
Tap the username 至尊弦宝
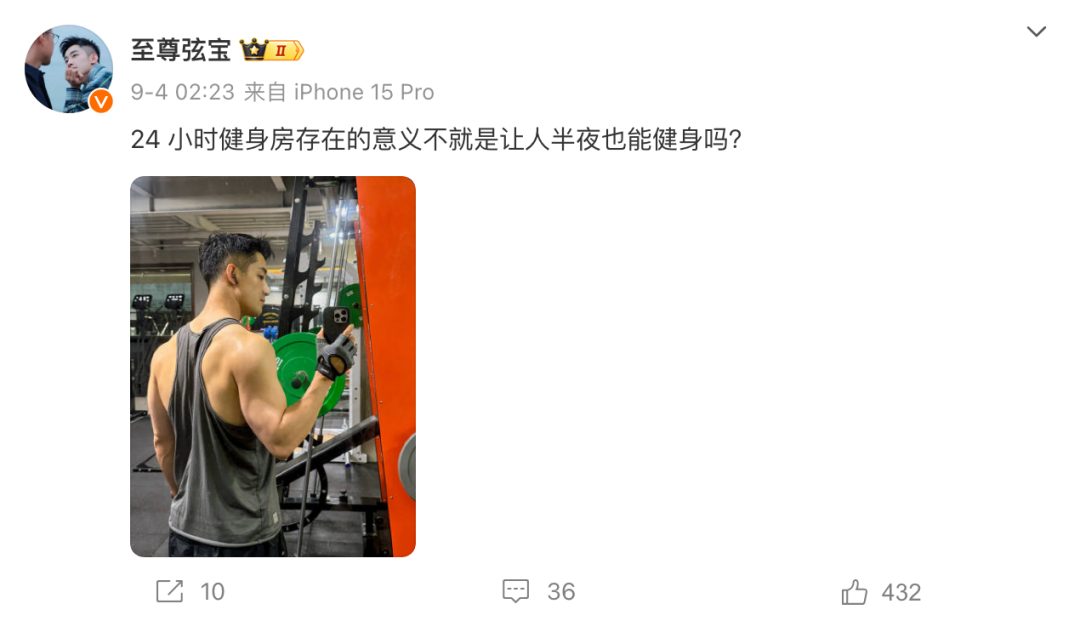[180, 50]
